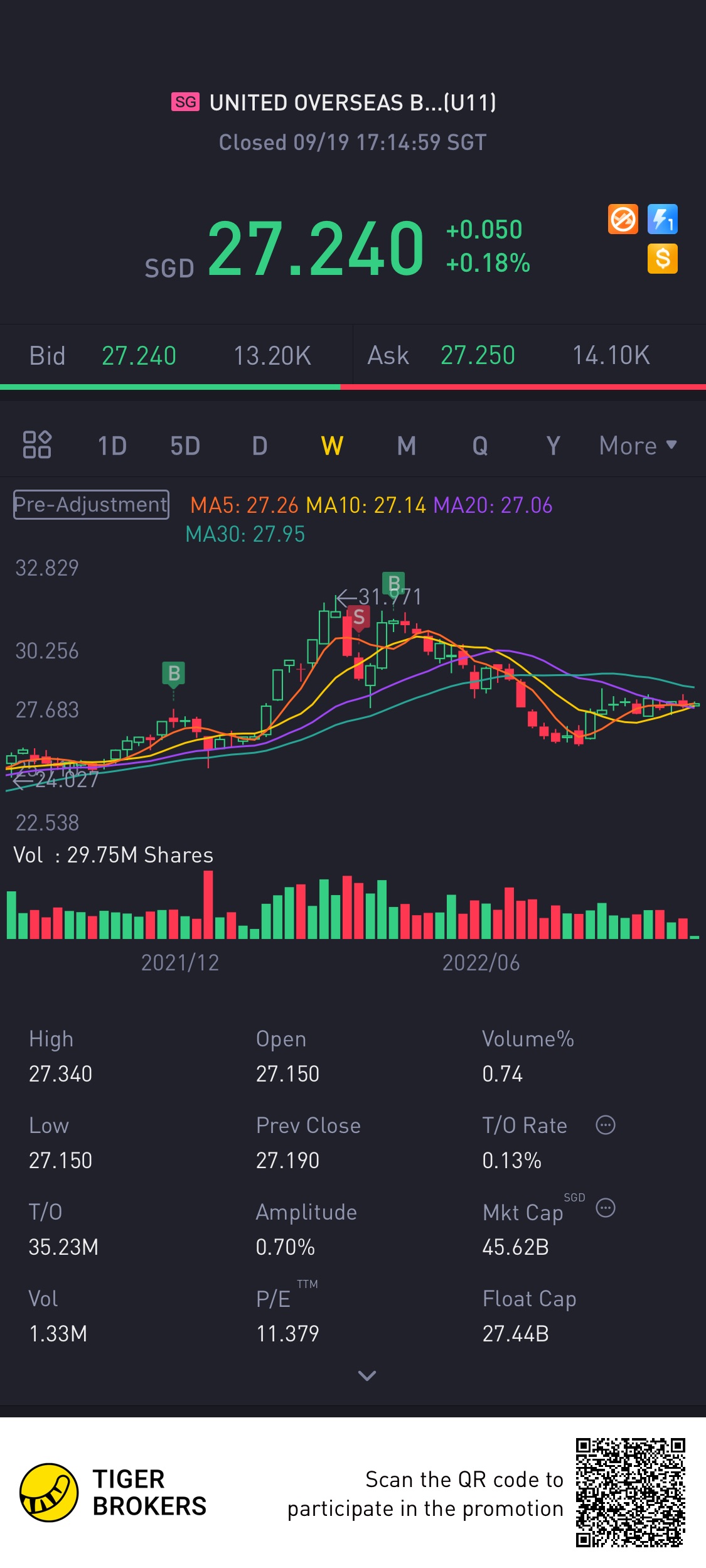Select the W weekly chart tab
This screenshot has height=1568, width=706.
tap(332, 446)
